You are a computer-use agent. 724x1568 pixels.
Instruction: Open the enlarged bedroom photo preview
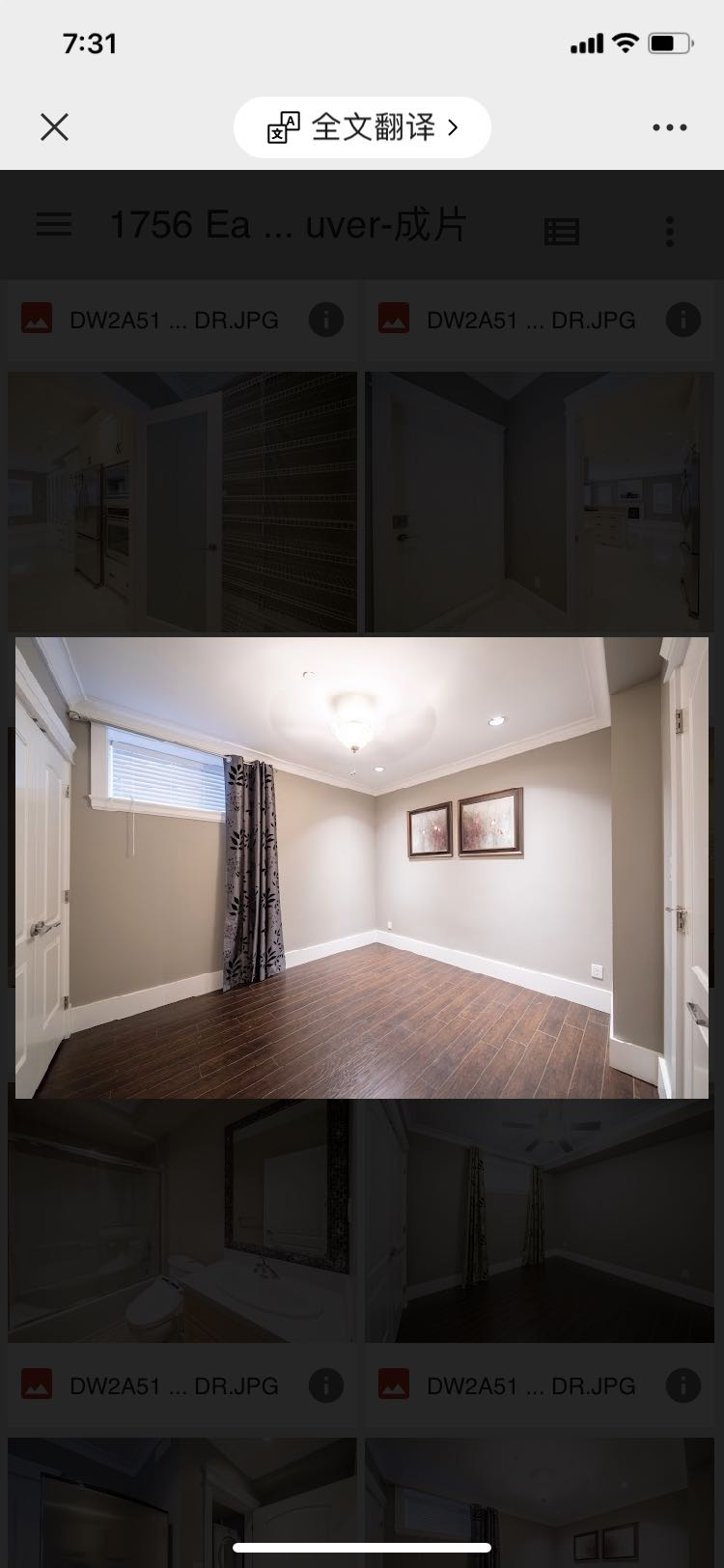coord(362,867)
